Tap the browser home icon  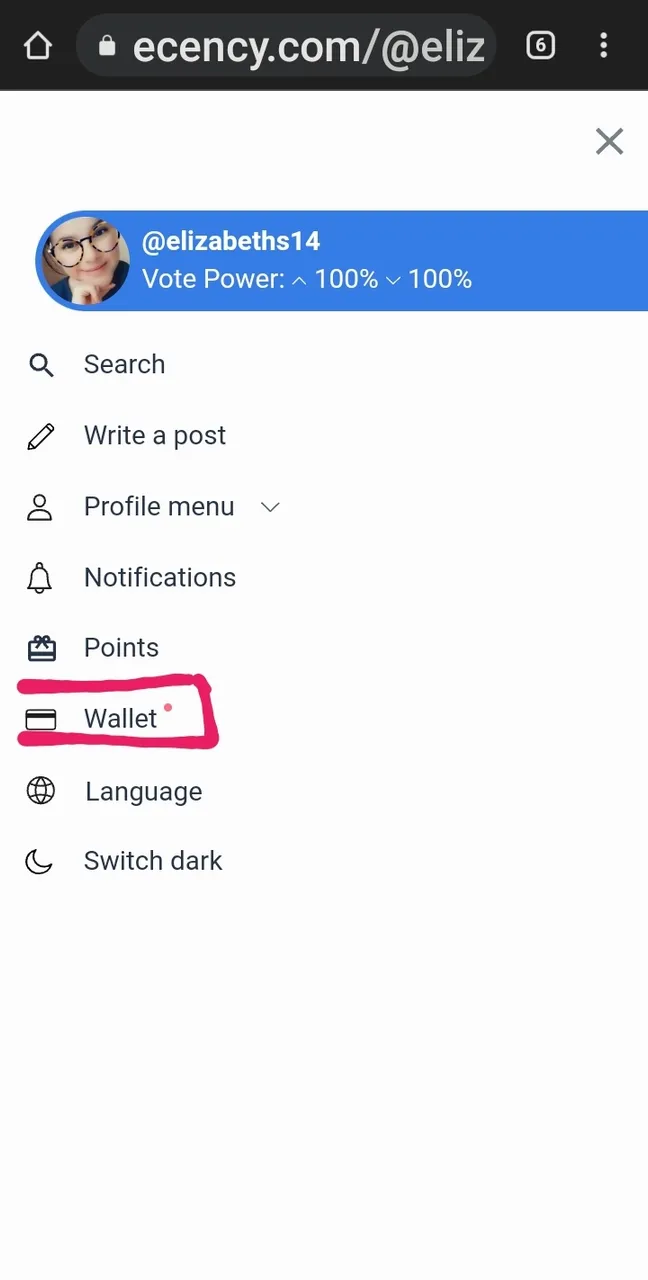click(x=38, y=45)
